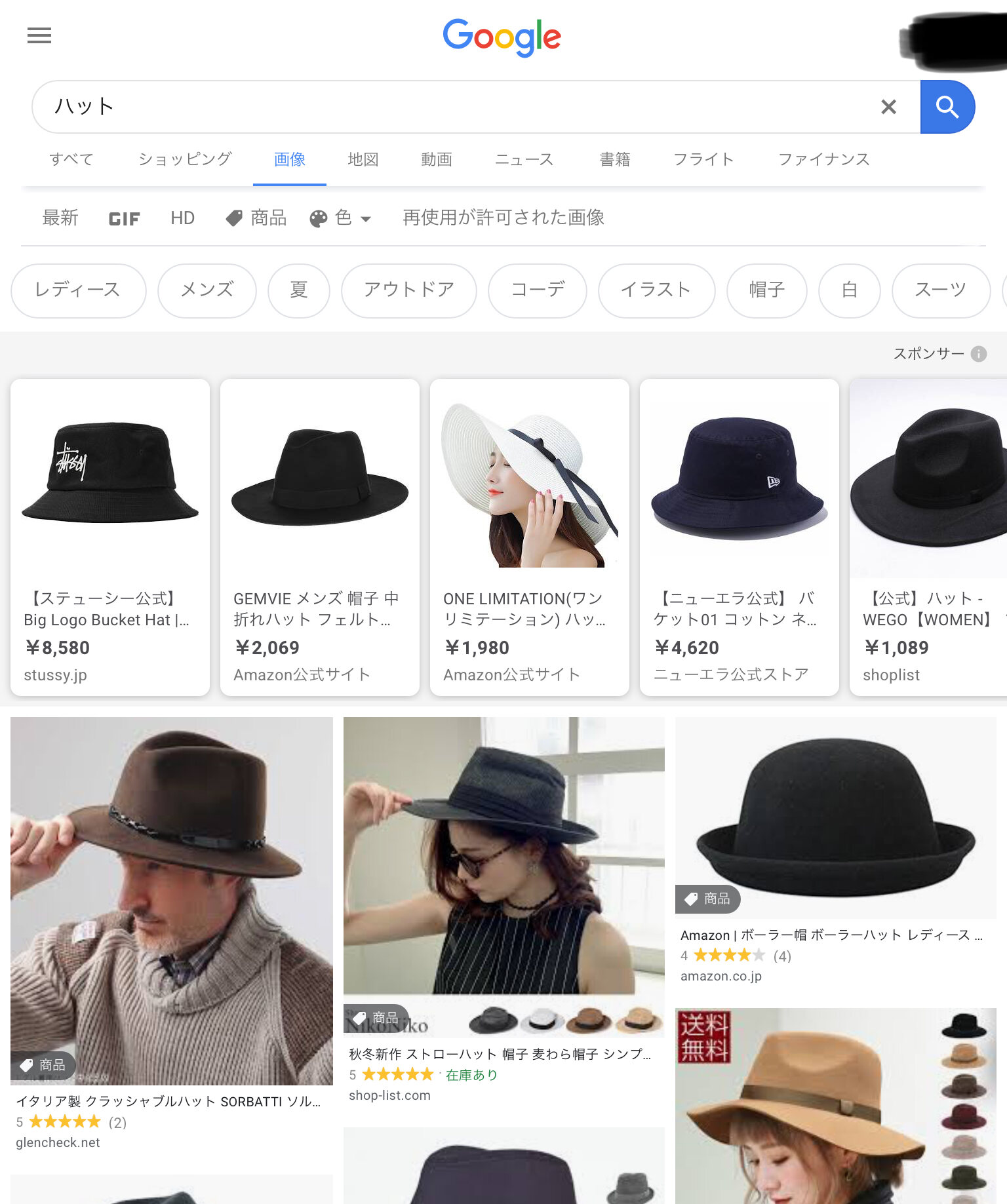This screenshot has height=1204, width=1007.
Task: Open the SORBATTI crushable hat image result
Action: pyautogui.click(x=171, y=901)
